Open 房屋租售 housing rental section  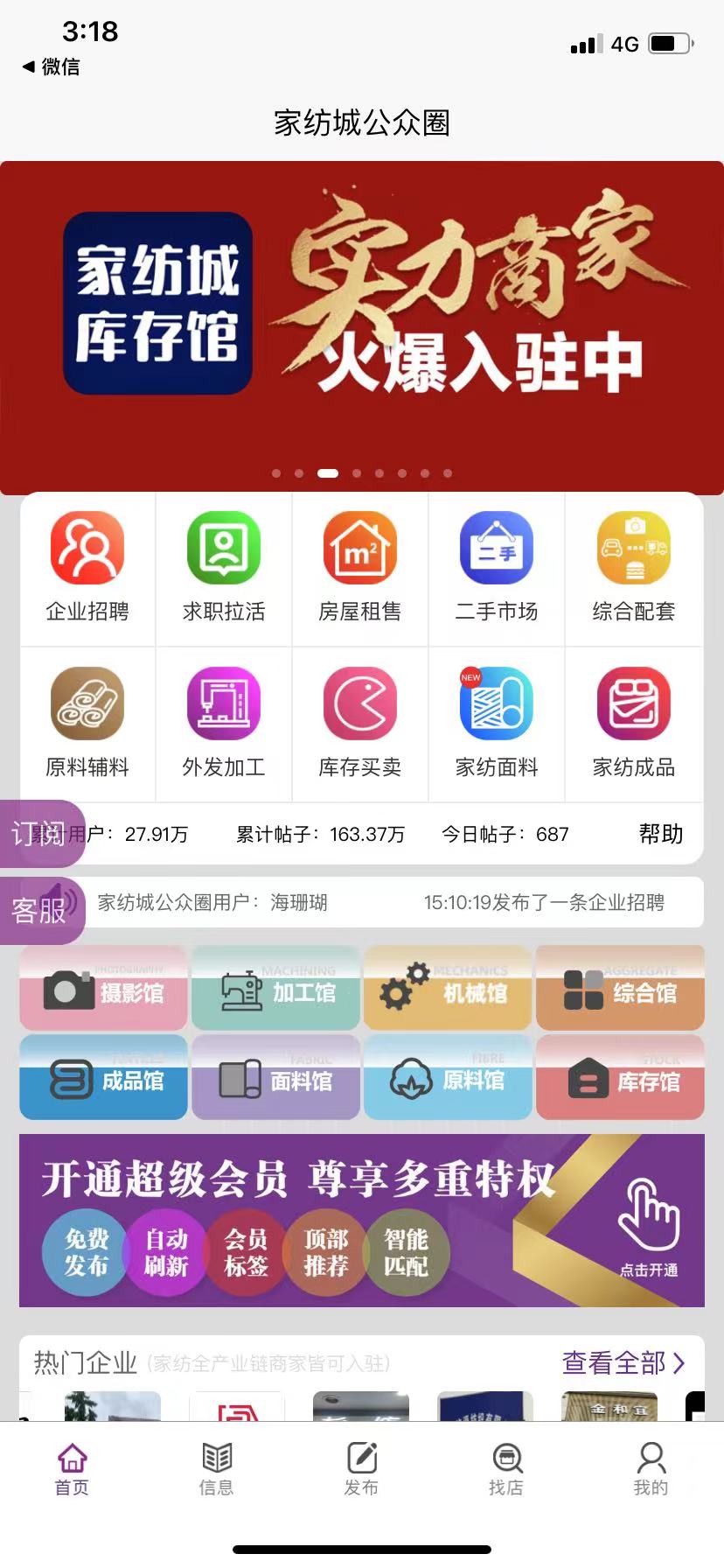click(x=359, y=567)
